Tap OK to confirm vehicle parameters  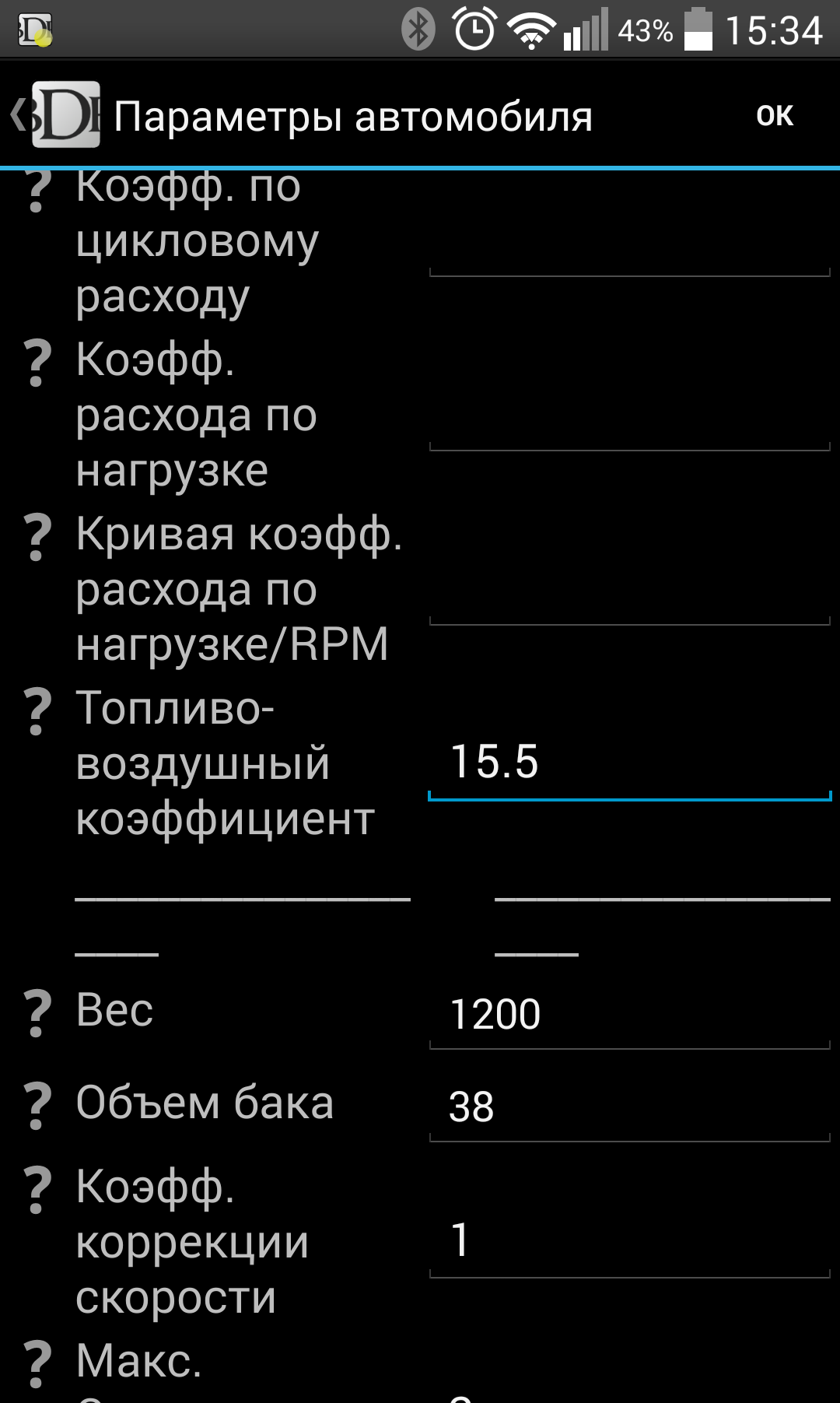(x=774, y=115)
